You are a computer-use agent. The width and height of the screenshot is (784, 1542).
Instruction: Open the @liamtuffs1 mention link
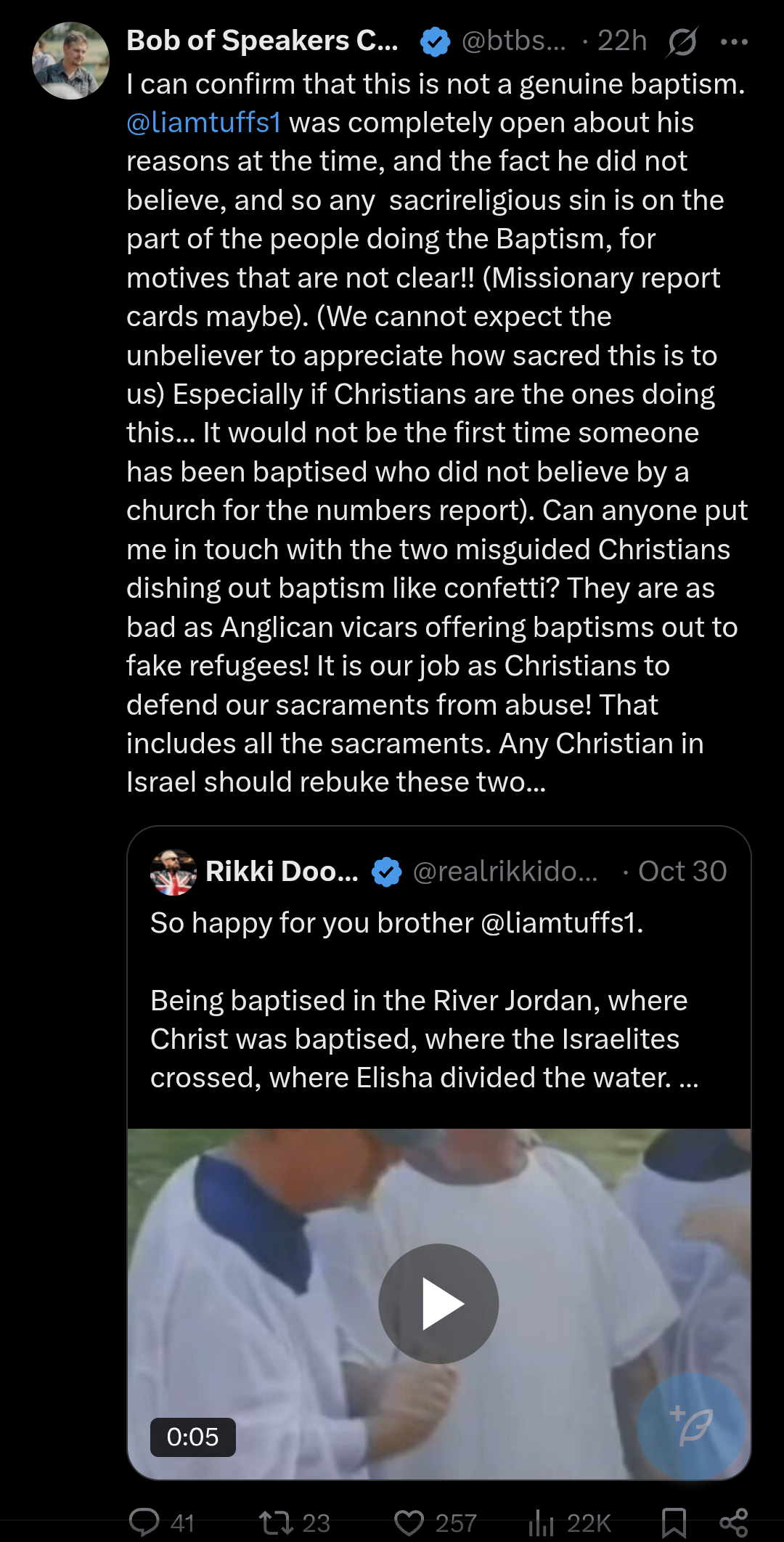click(x=204, y=123)
